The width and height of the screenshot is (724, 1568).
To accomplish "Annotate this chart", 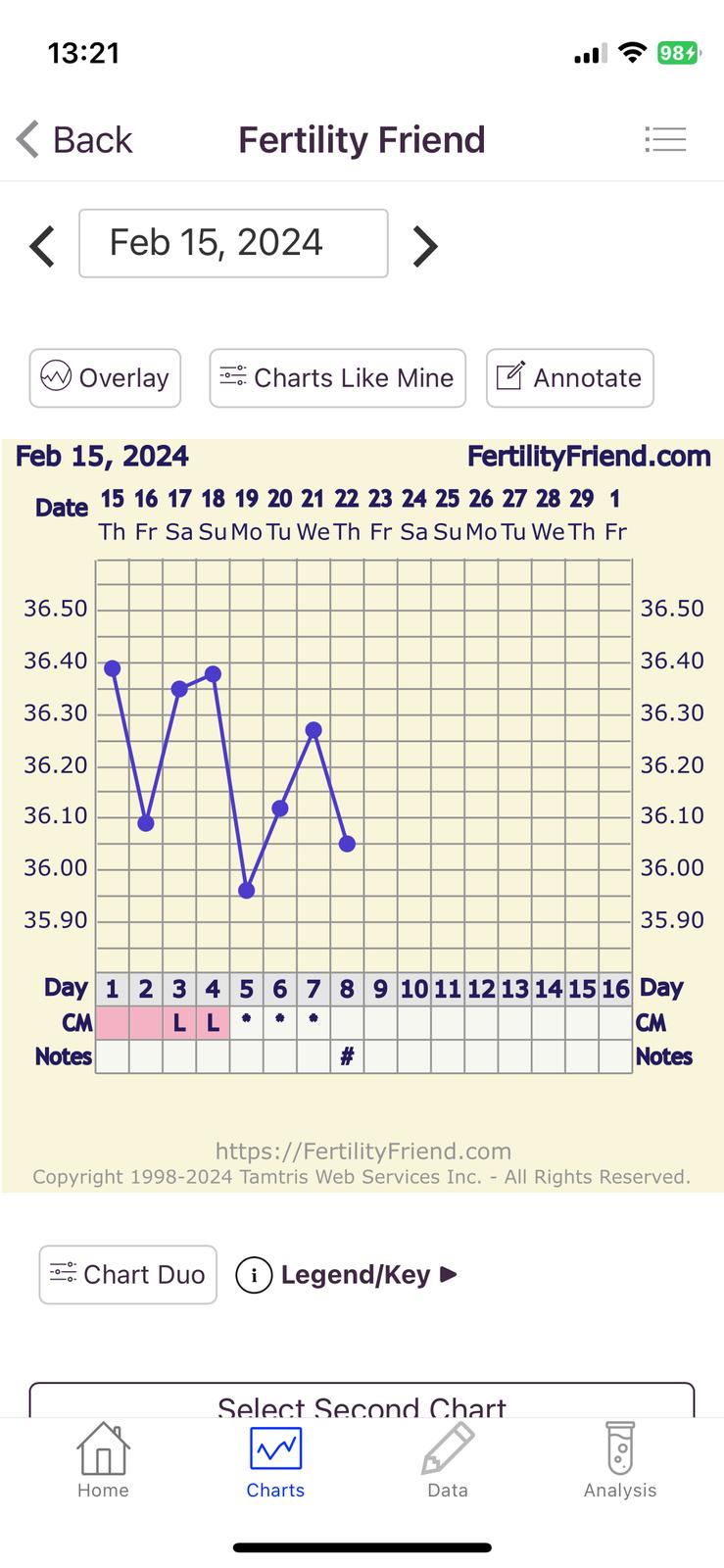I will (569, 377).
